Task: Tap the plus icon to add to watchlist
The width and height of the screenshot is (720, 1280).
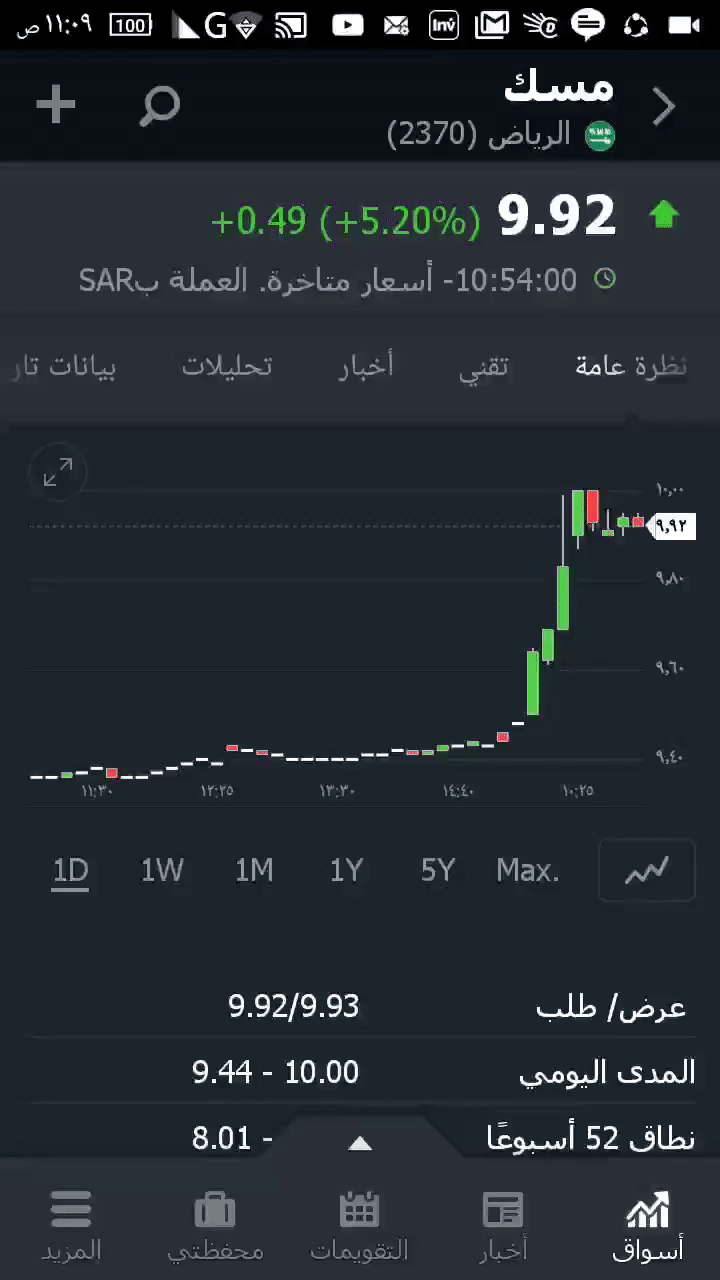Action: (56, 104)
